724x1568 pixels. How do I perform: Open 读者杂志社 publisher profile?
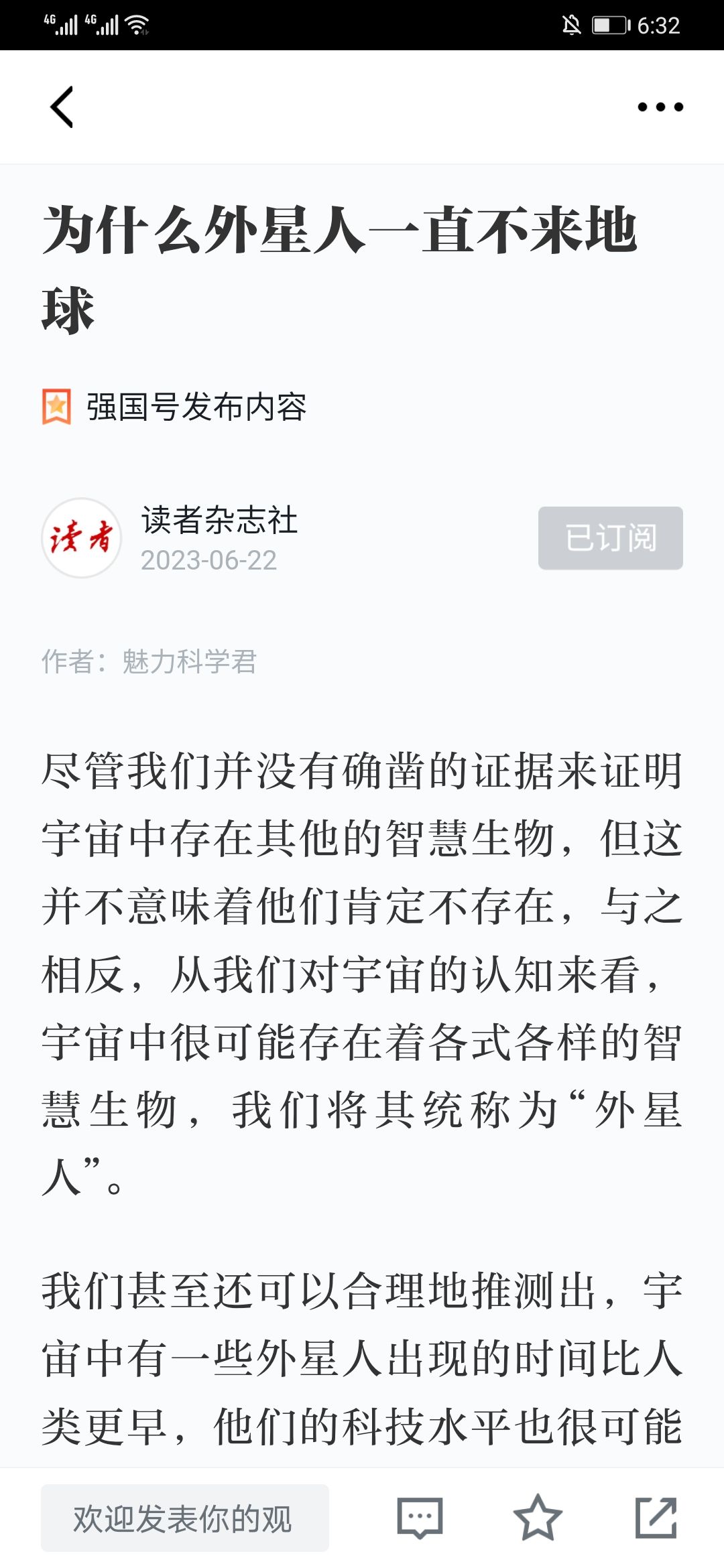point(219,520)
